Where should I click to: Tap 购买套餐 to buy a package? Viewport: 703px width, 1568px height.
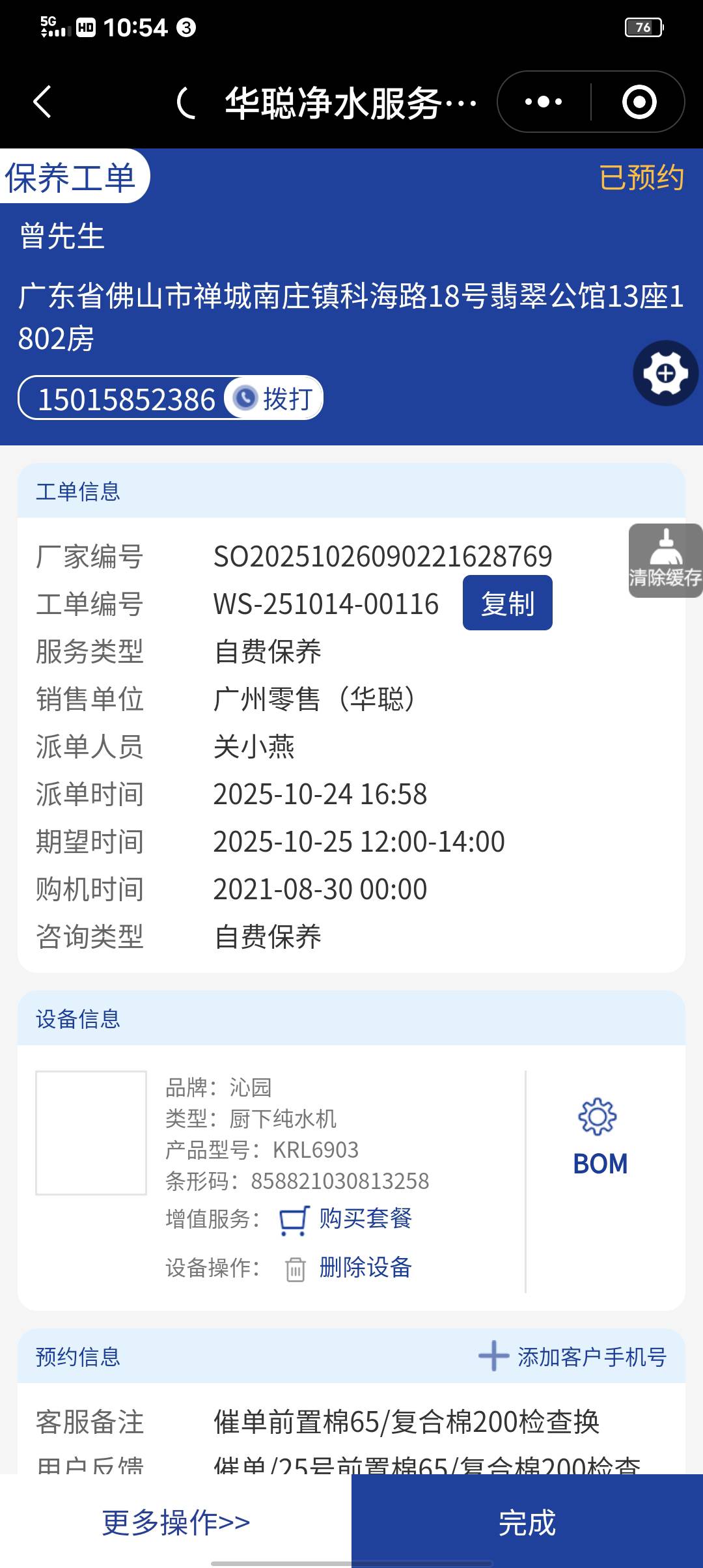click(365, 1218)
